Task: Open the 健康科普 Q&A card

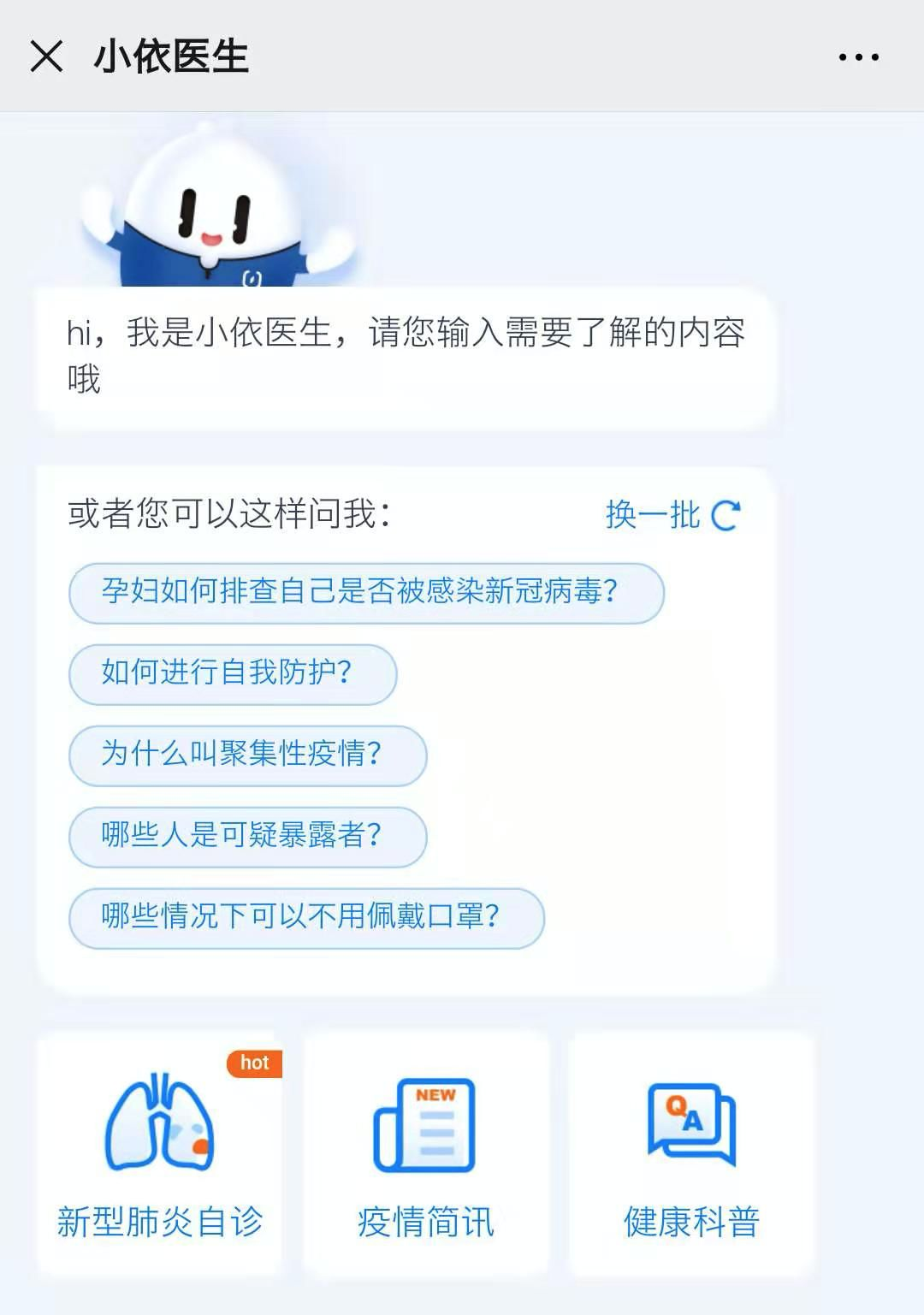Action: coord(691,1152)
